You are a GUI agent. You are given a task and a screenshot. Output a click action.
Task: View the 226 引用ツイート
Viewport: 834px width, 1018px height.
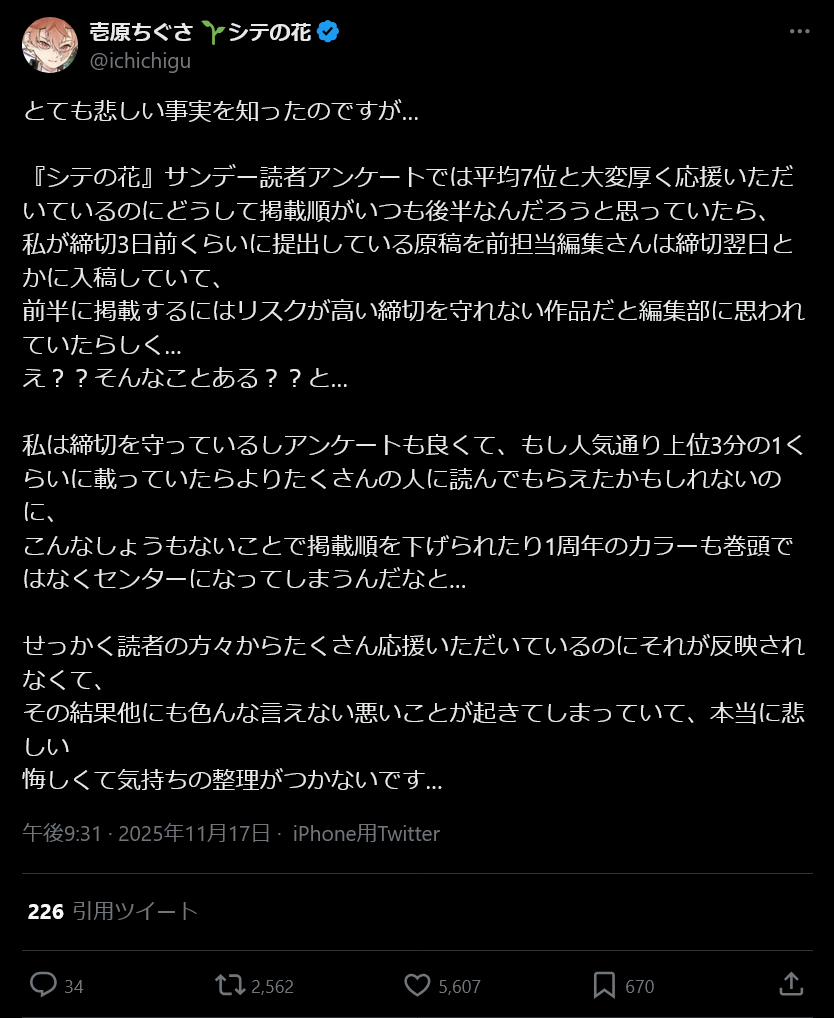coord(112,911)
